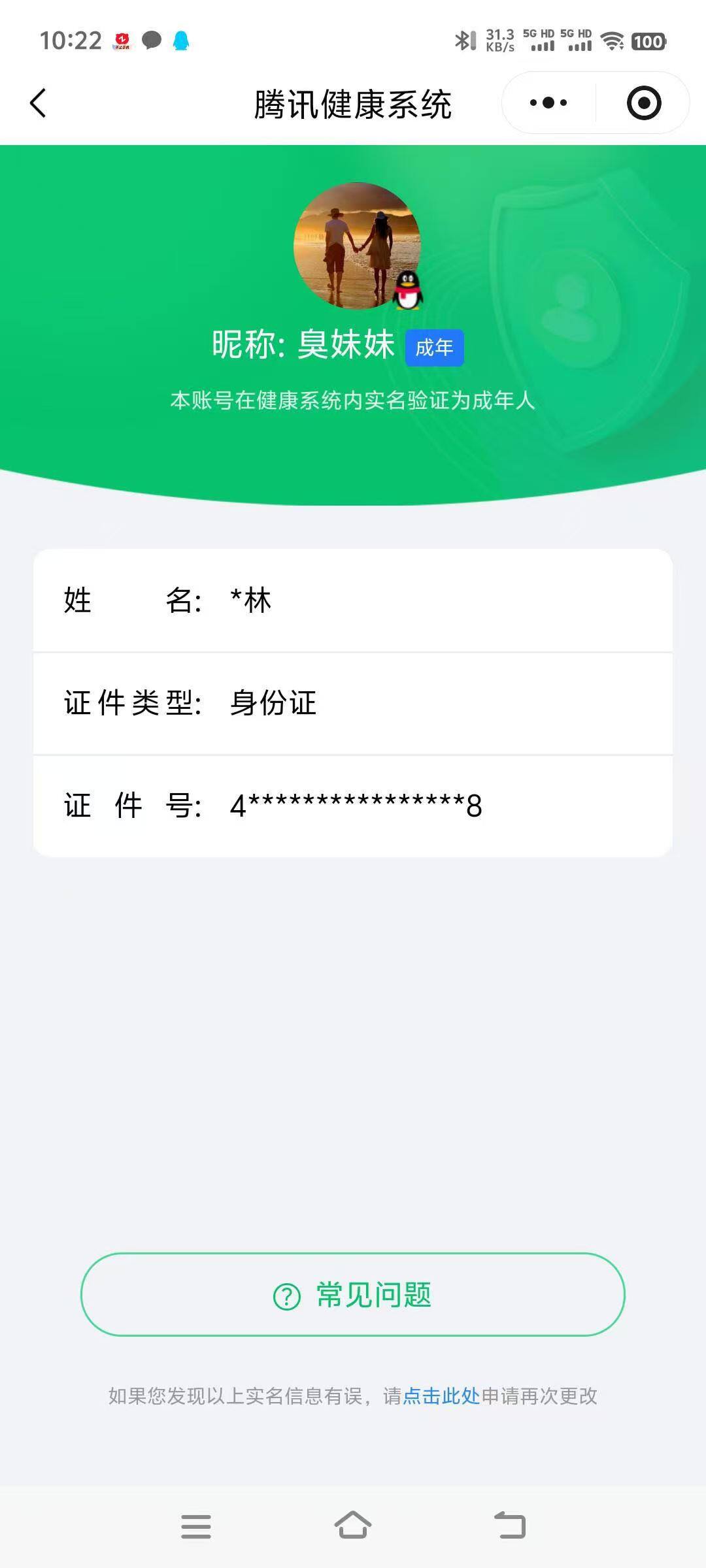Open the mini-program more options menu (•••)
The width and height of the screenshot is (706, 1568).
pyautogui.click(x=548, y=102)
